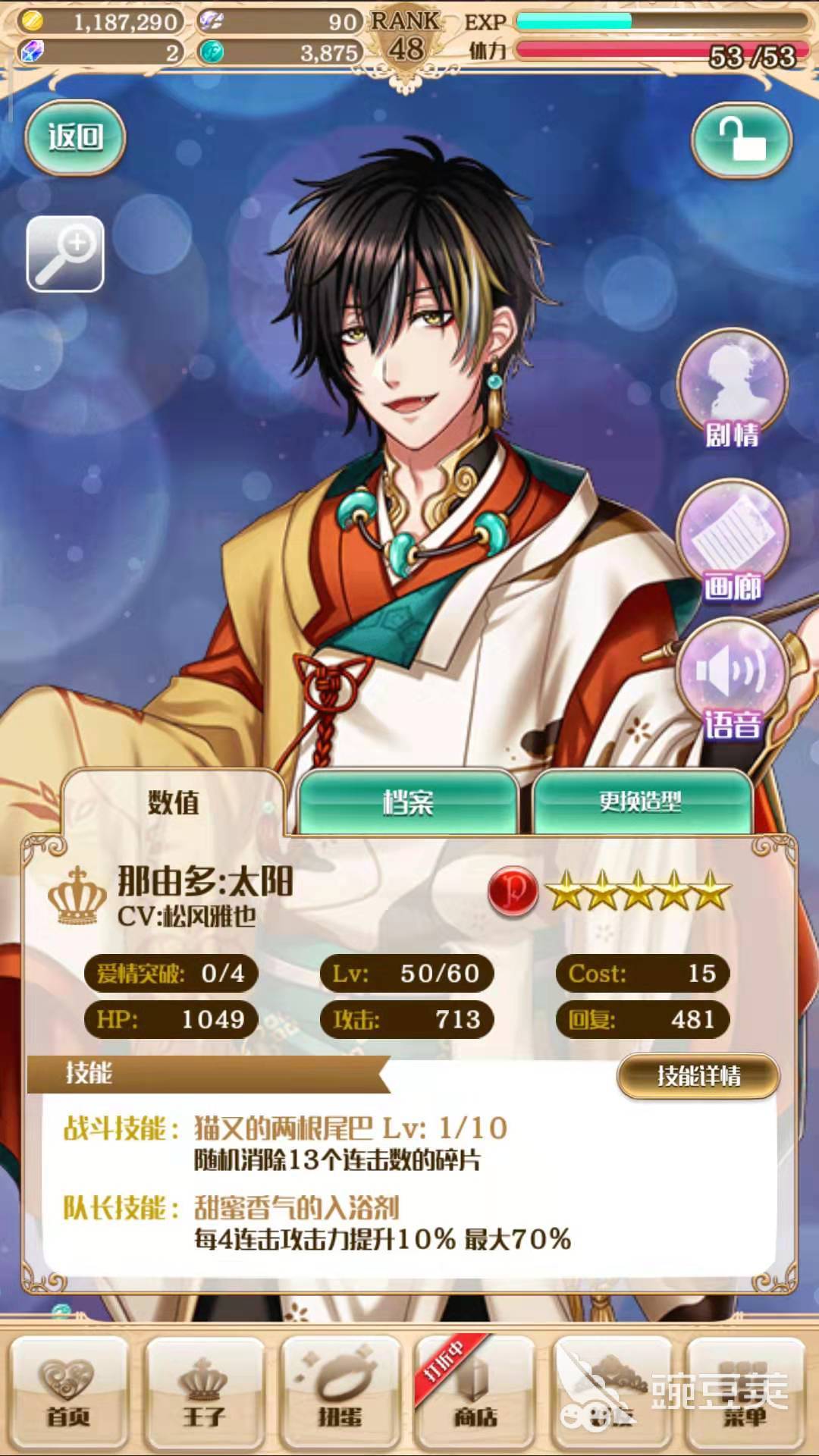The width and height of the screenshot is (819, 1456).
Task: Tap the 返回 back button
Action: (x=75, y=137)
